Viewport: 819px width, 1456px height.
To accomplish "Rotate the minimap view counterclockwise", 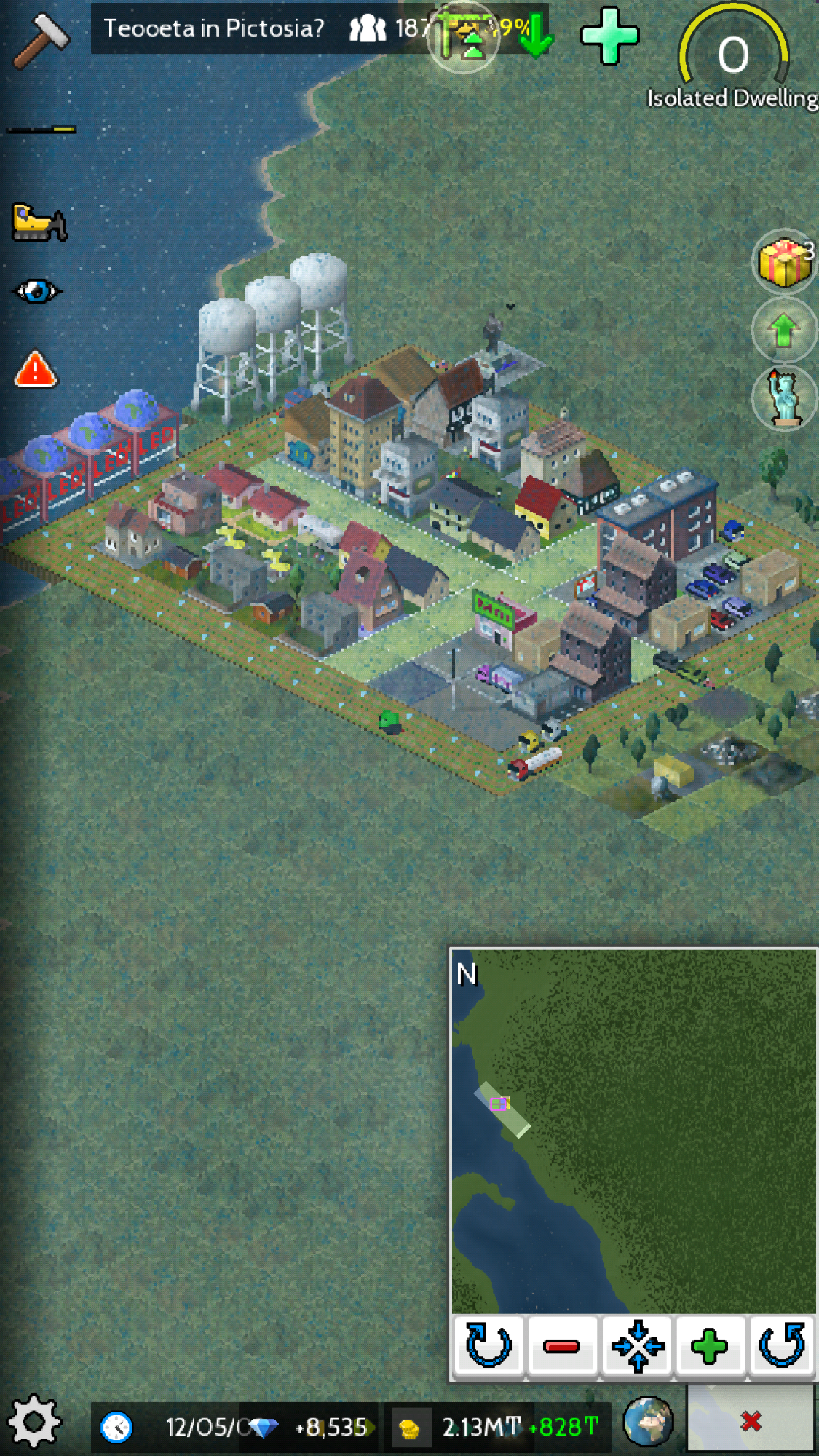I will (782, 1345).
